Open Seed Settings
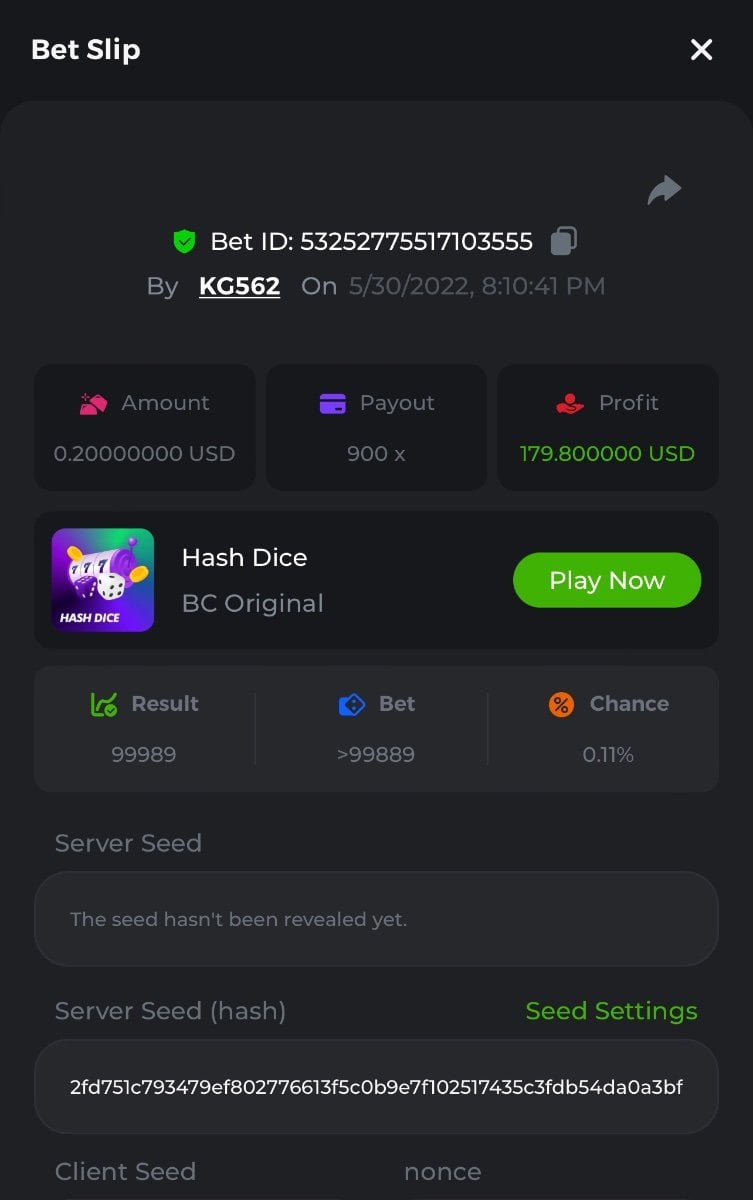Viewport: 753px width, 1200px height. [611, 1011]
